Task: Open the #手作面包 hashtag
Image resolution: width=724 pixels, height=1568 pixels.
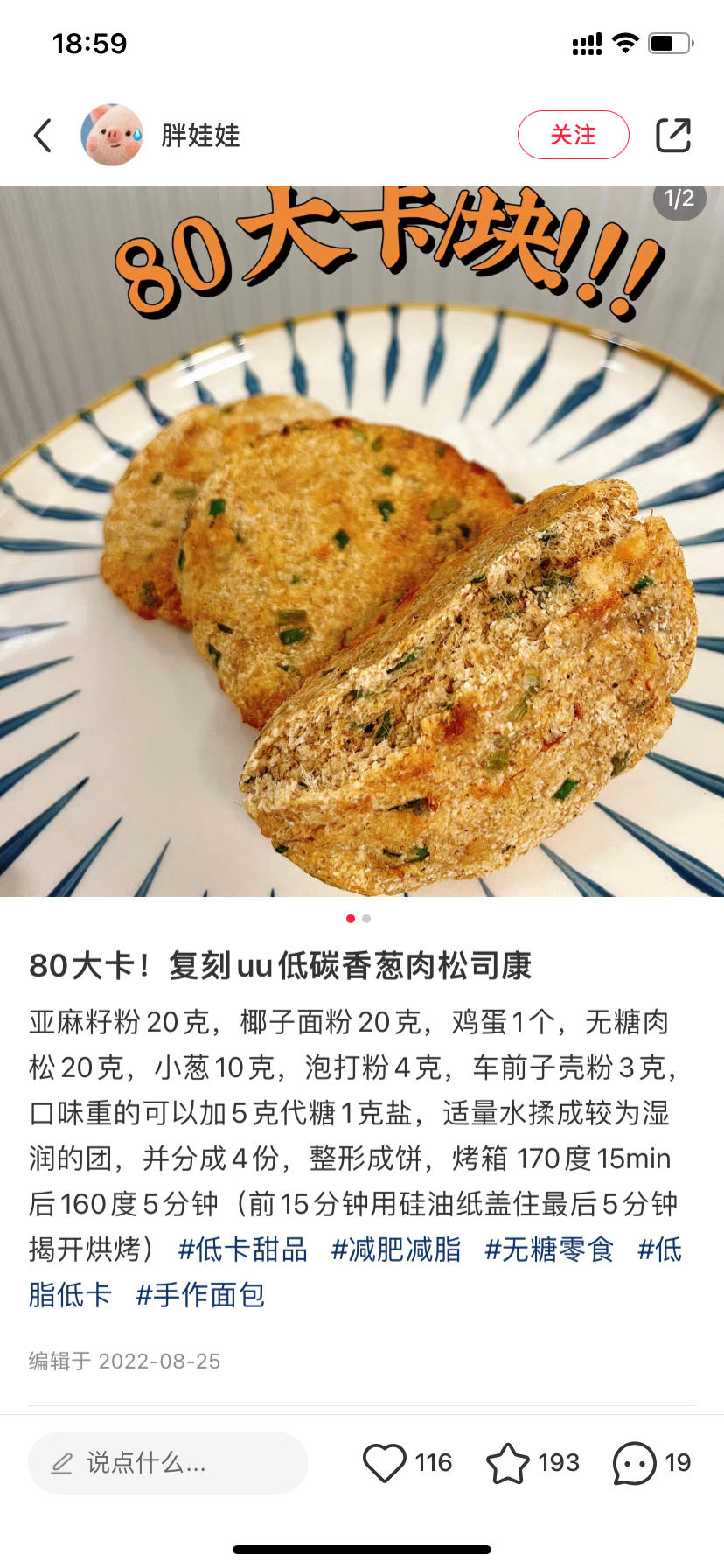Action: click(x=200, y=1295)
